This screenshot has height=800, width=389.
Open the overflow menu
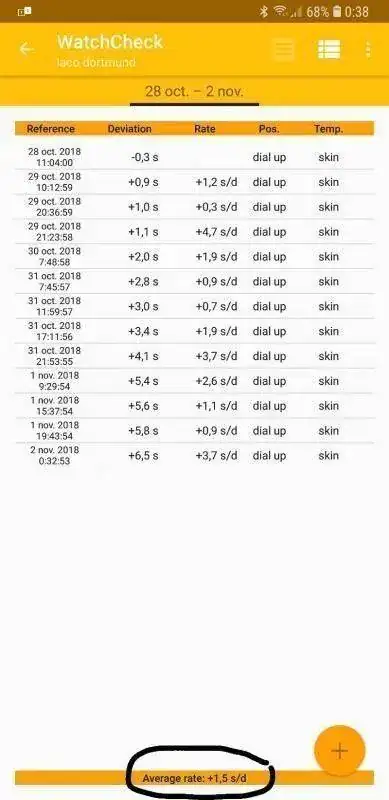click(368, 49)
